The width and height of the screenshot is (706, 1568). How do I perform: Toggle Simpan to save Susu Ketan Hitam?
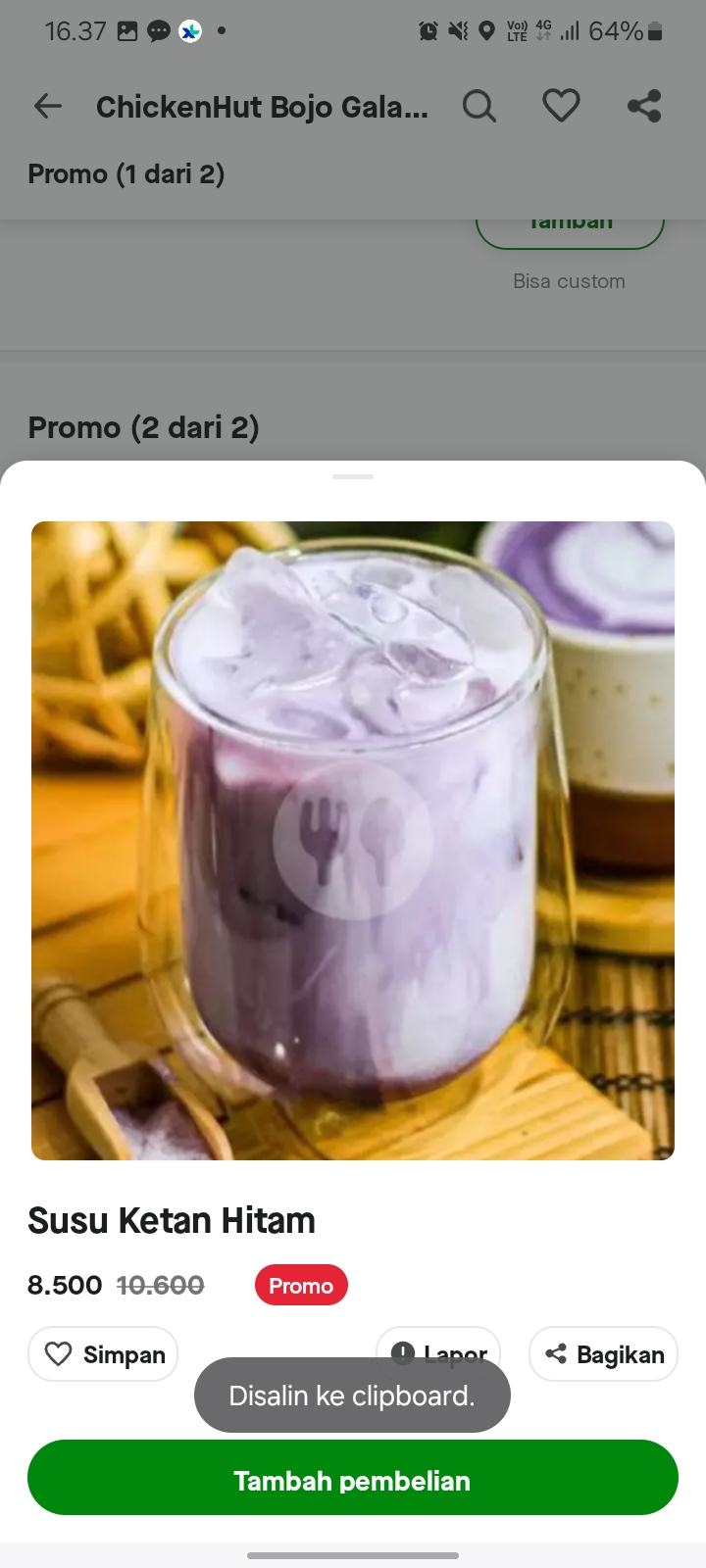(x=102, y=1353)
